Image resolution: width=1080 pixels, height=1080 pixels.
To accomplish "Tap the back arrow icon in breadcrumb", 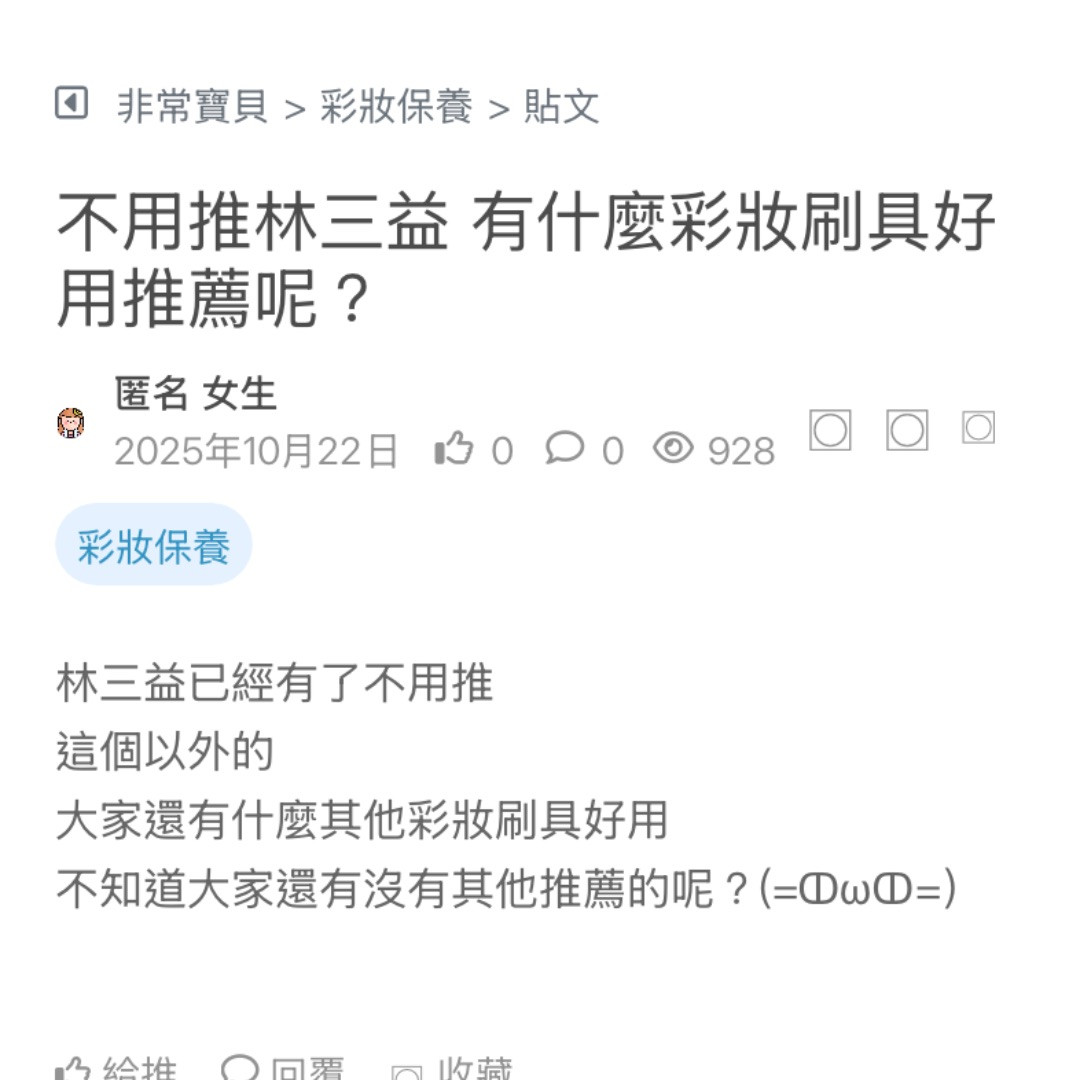I will click(x=71, y=103).
